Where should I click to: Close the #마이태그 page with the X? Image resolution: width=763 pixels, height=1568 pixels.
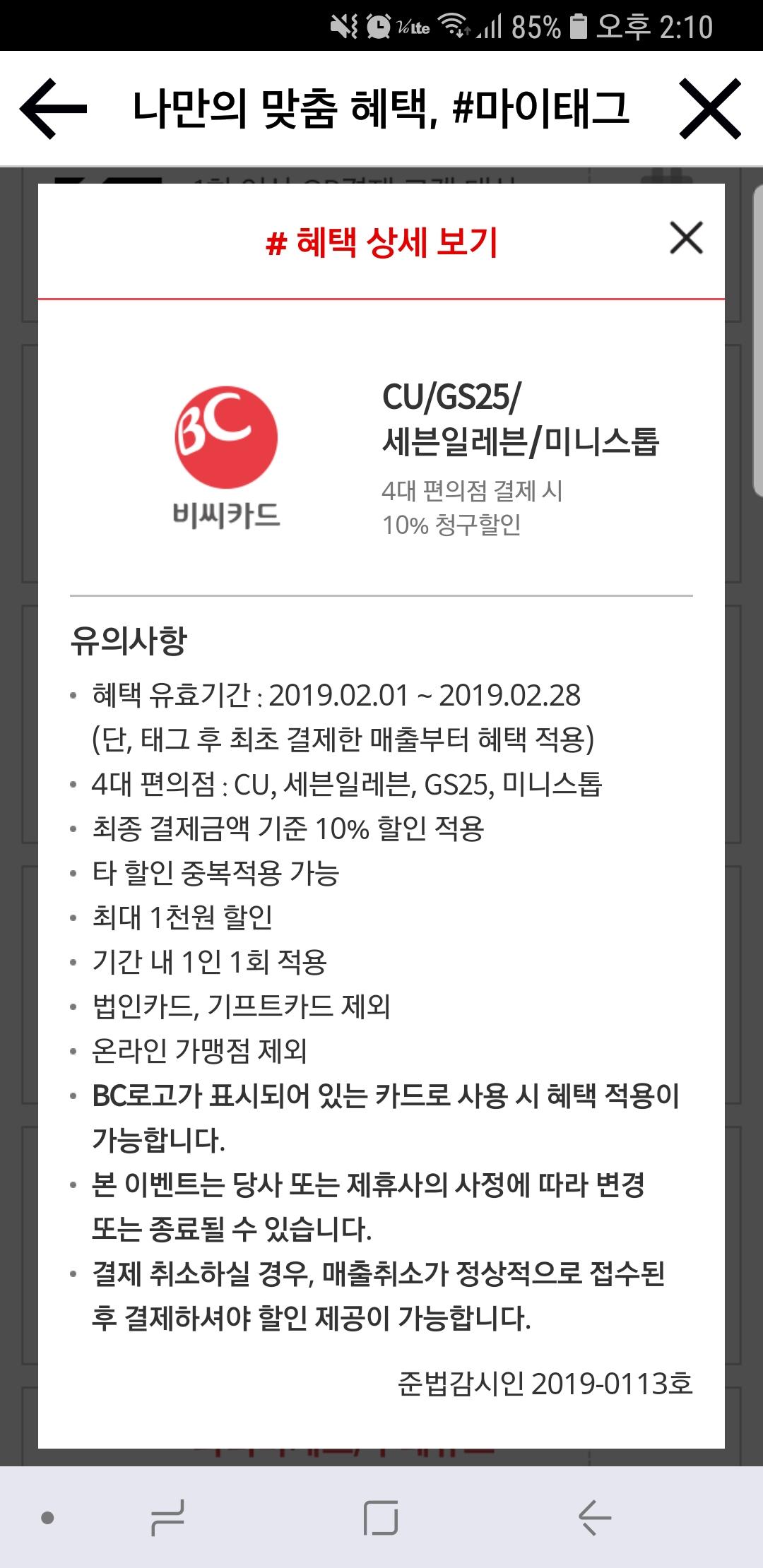tap(709, 109)
